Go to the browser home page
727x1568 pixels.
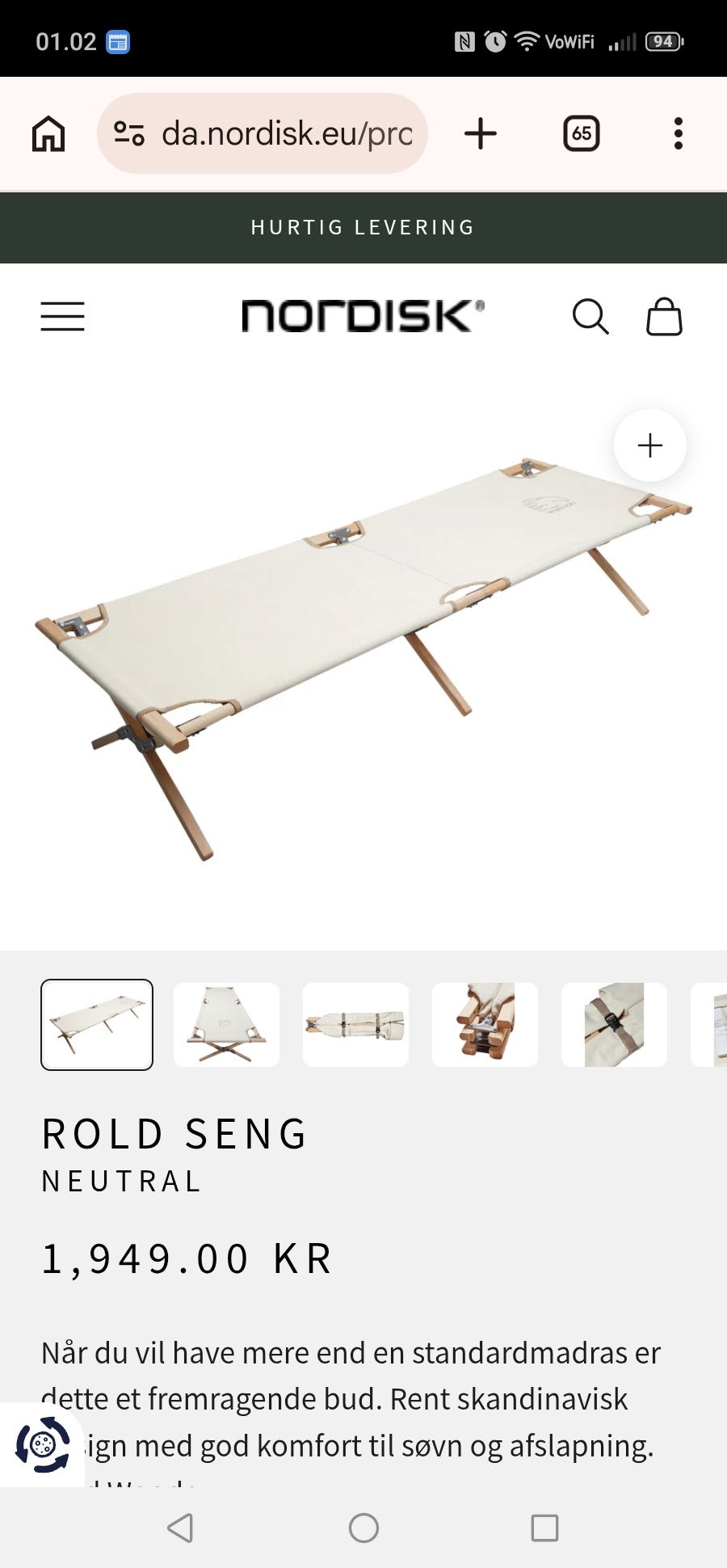(48, 133)
